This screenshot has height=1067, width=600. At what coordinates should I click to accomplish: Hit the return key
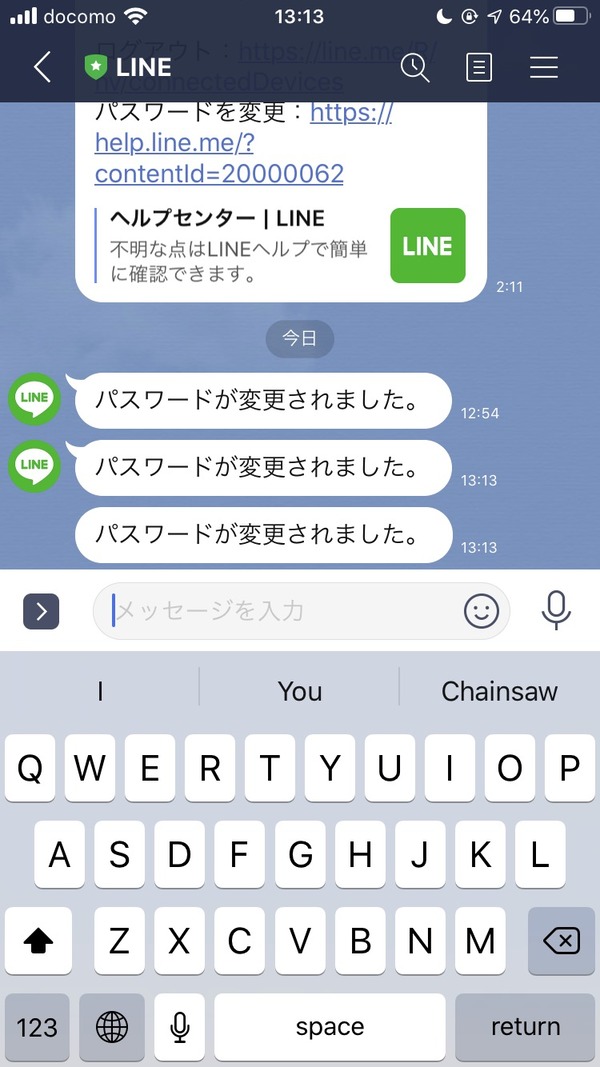tap(524, 1027)
